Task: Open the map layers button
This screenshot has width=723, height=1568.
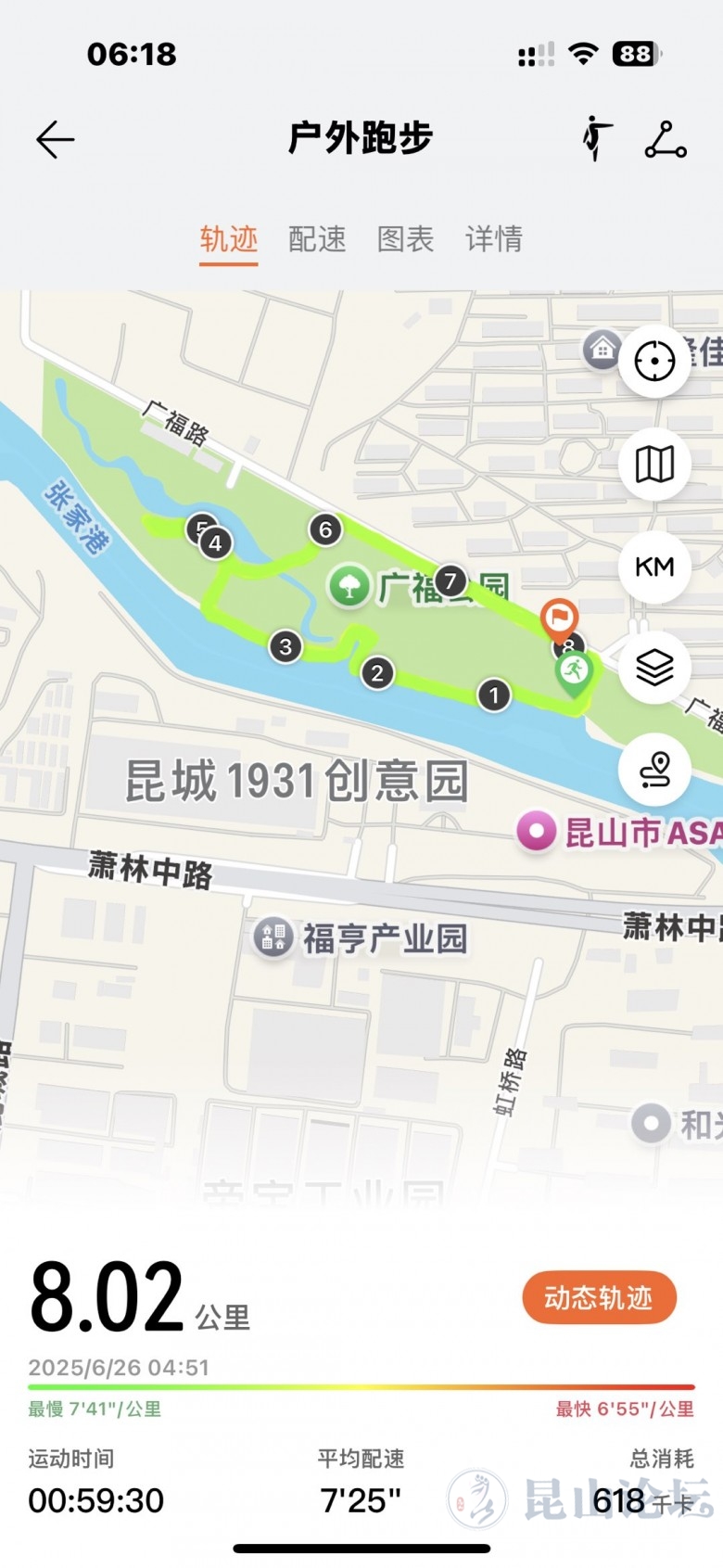Action: 654,667
